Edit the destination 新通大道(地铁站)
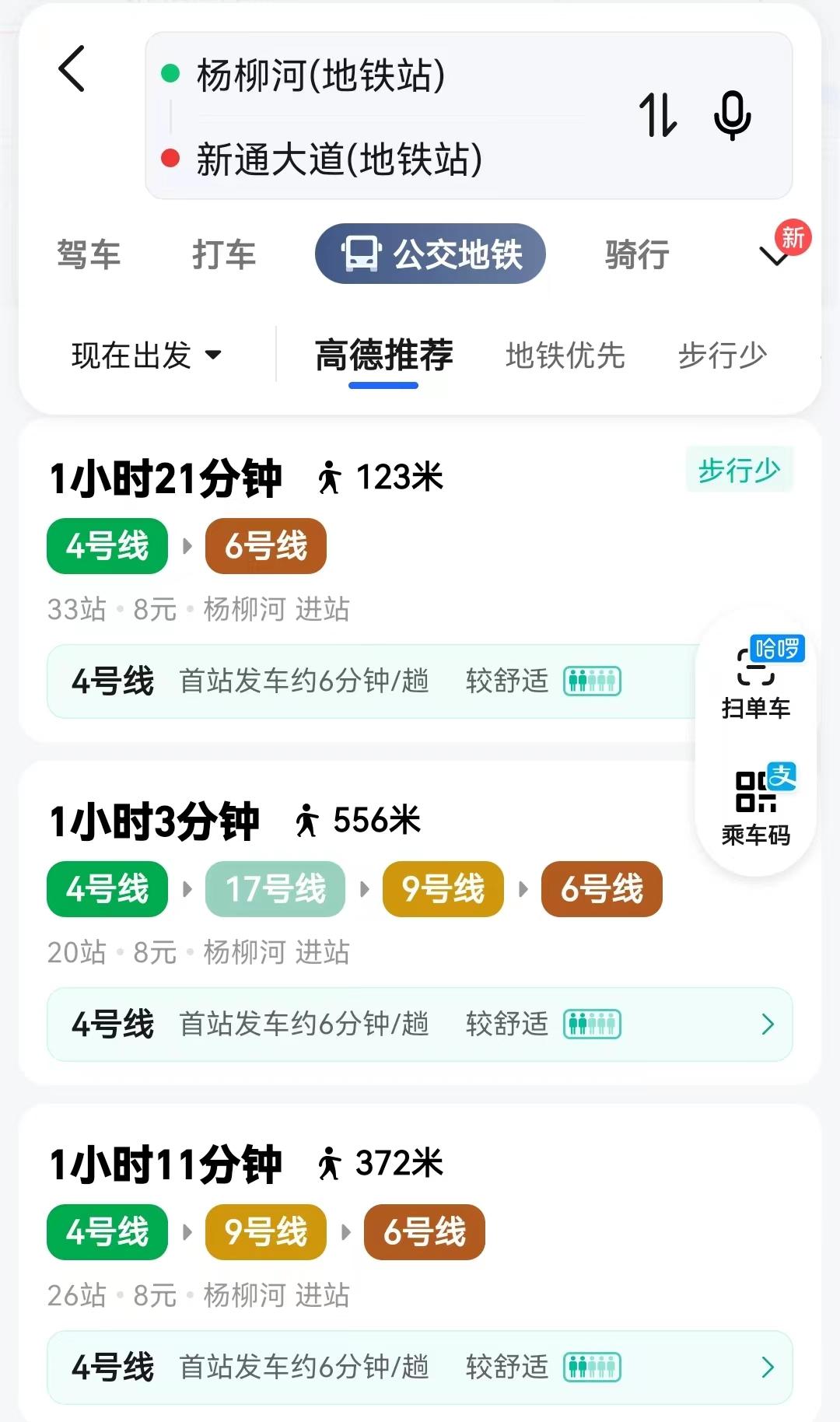This screenshot has height=1422, width=840. 339,159
